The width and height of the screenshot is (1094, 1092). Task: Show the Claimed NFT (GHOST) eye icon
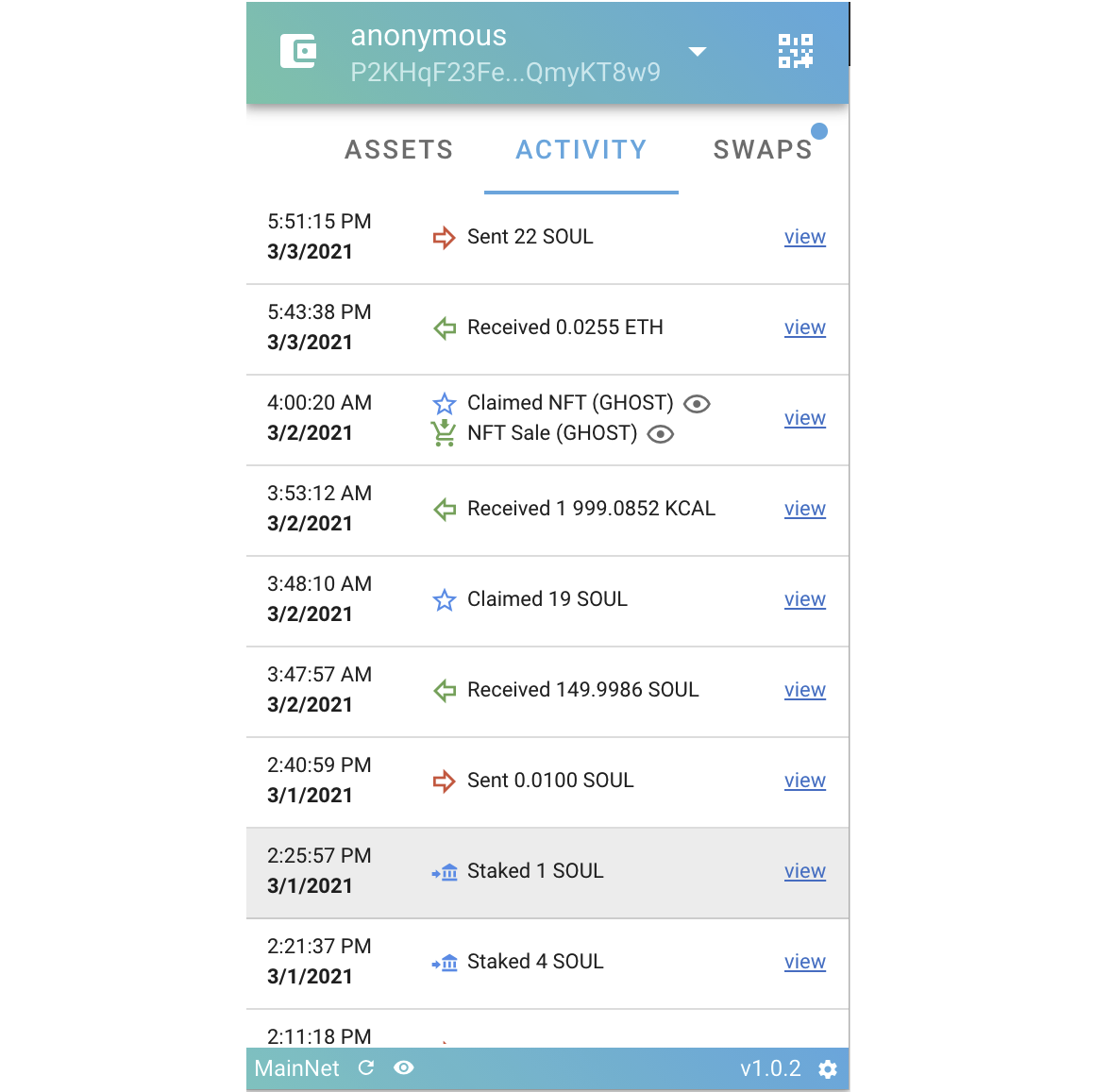click(697, 404)
